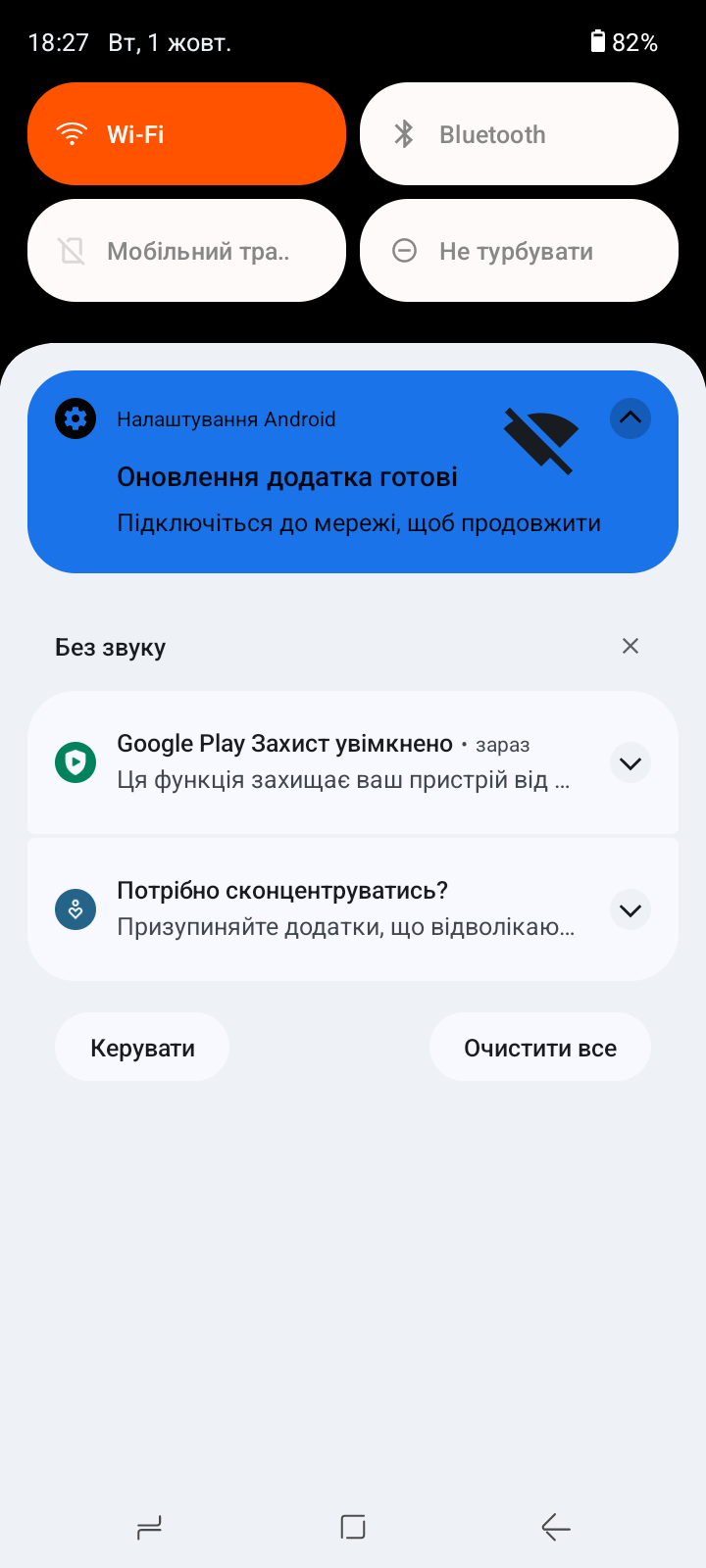
Task: Dismiss the Без звуку notifications section
Action: [x=630, y=646]
